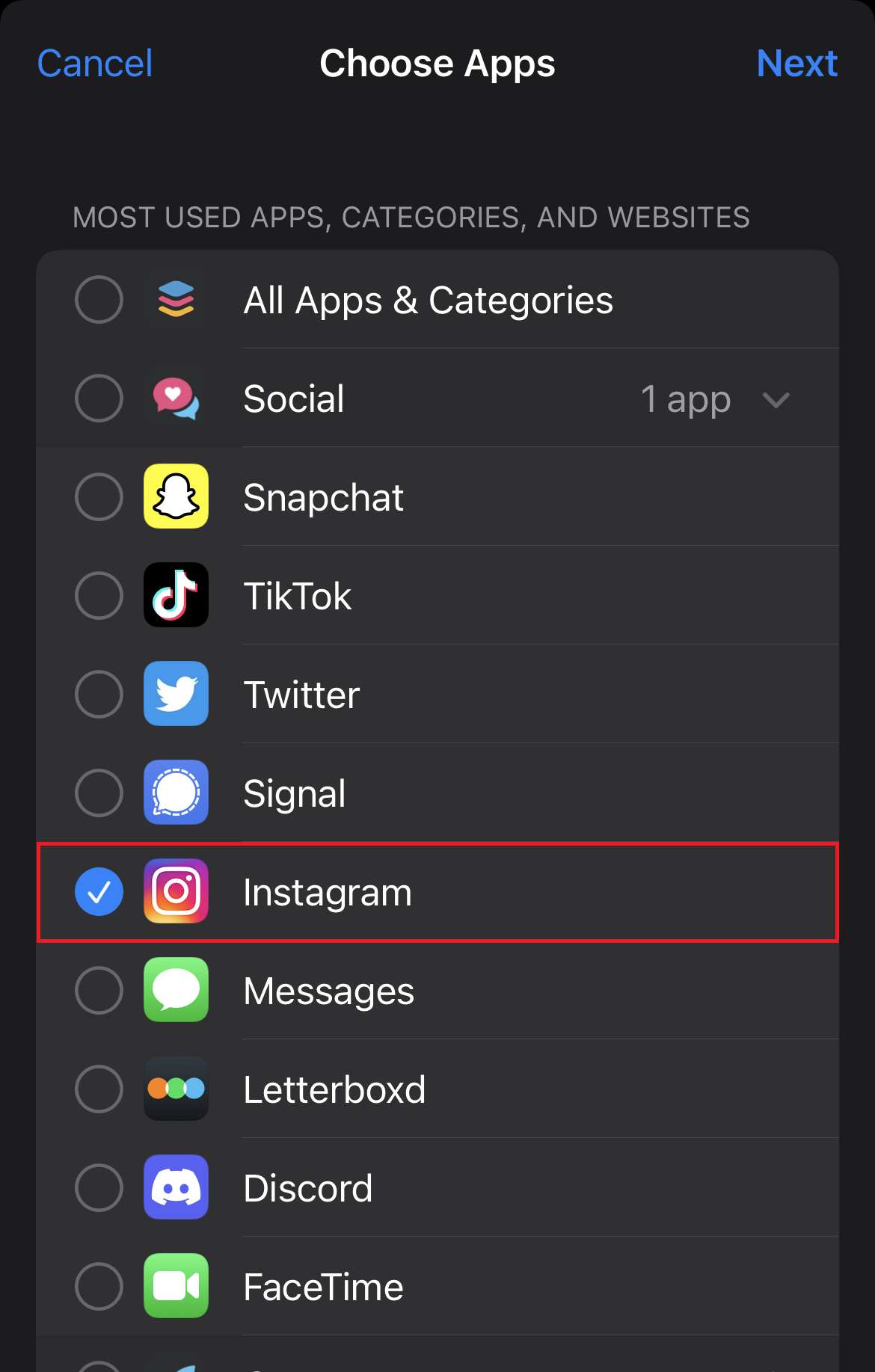Check the Letterboxd app
The width and height of the screenshot is (875, 1372).
click(x=99, y=1089)
